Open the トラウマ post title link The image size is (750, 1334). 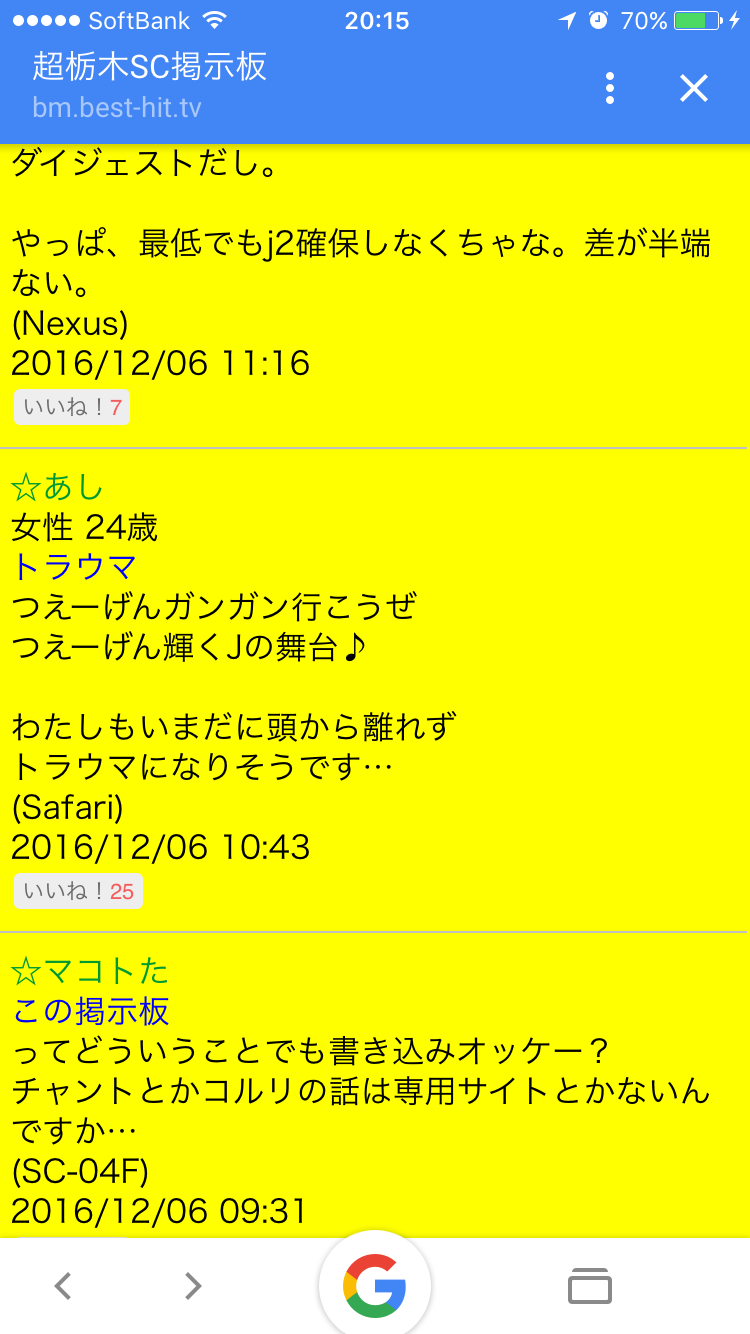pyautogui.click(x=74, y=567)
